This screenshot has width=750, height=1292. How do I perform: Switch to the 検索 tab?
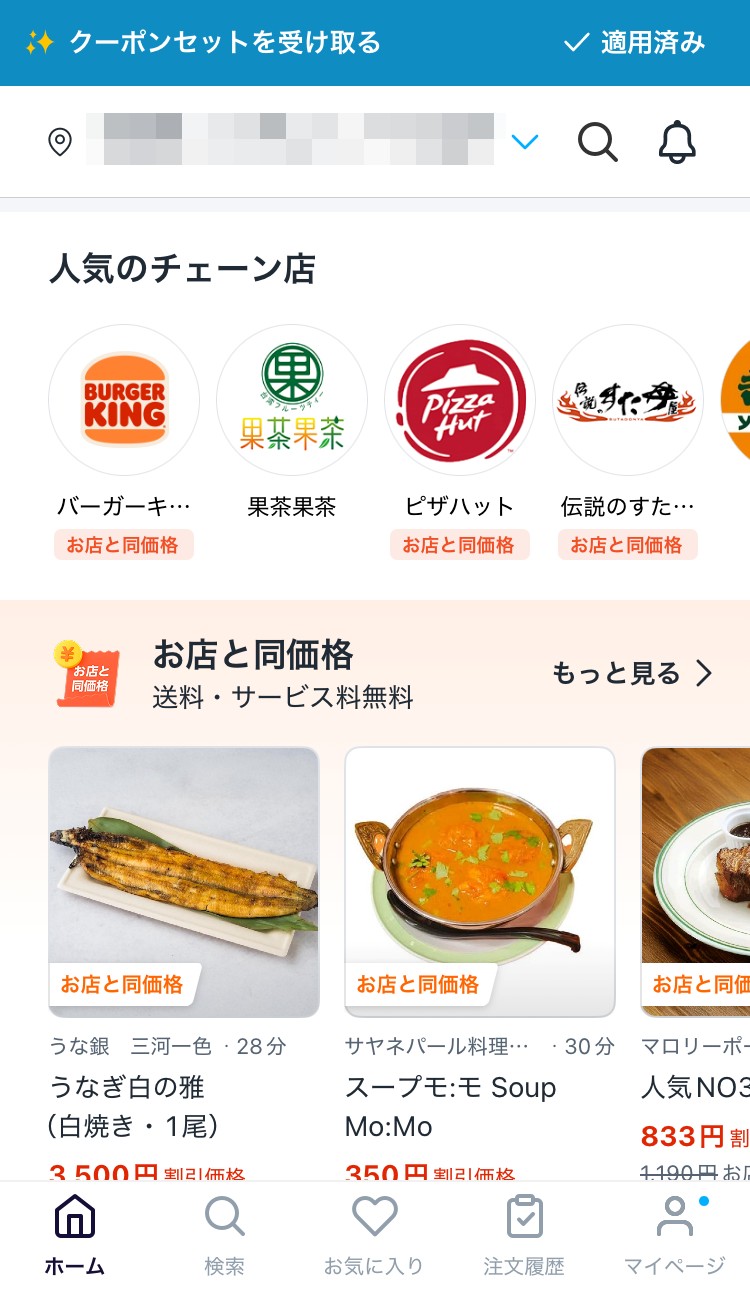click(224, 1236)
